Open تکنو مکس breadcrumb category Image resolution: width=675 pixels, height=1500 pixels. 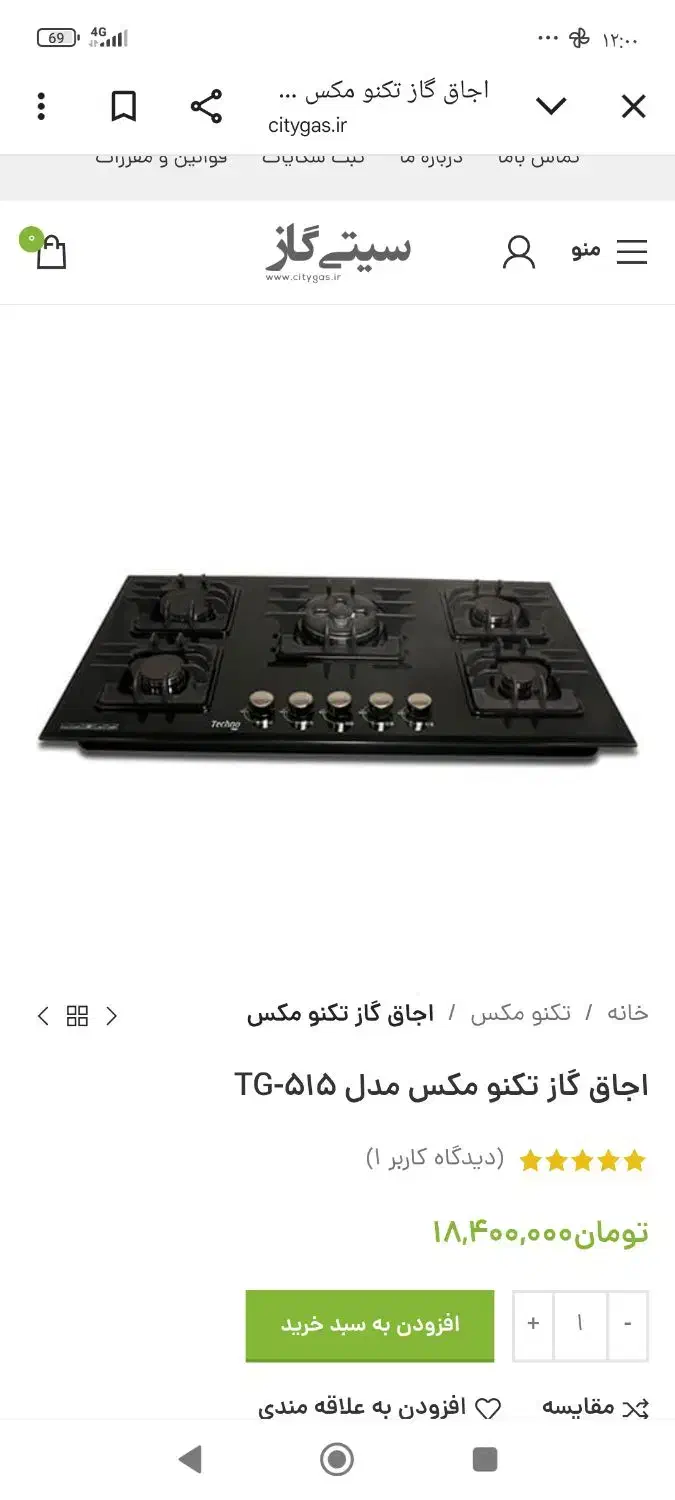(520, 1014)
